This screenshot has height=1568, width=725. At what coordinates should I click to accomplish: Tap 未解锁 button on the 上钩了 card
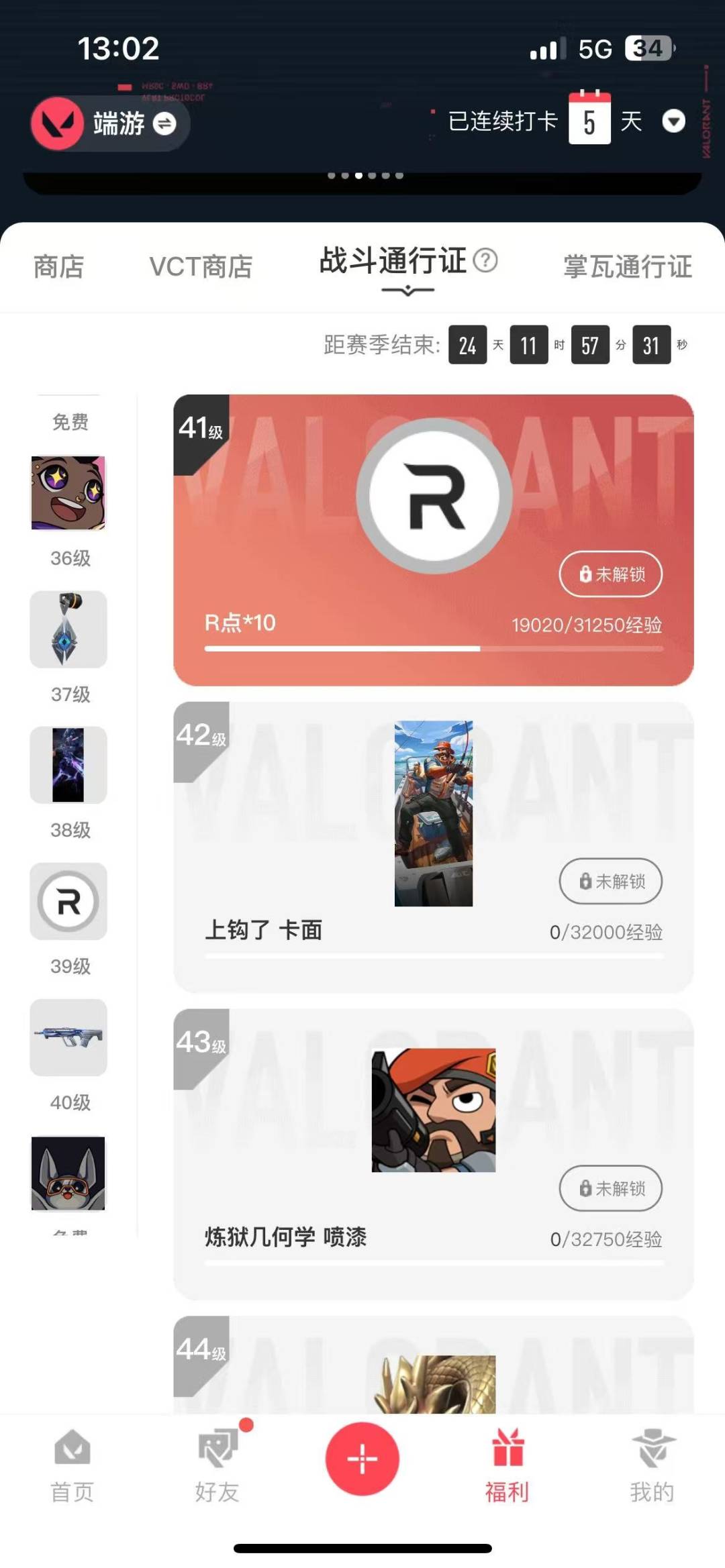pos(610,882)
